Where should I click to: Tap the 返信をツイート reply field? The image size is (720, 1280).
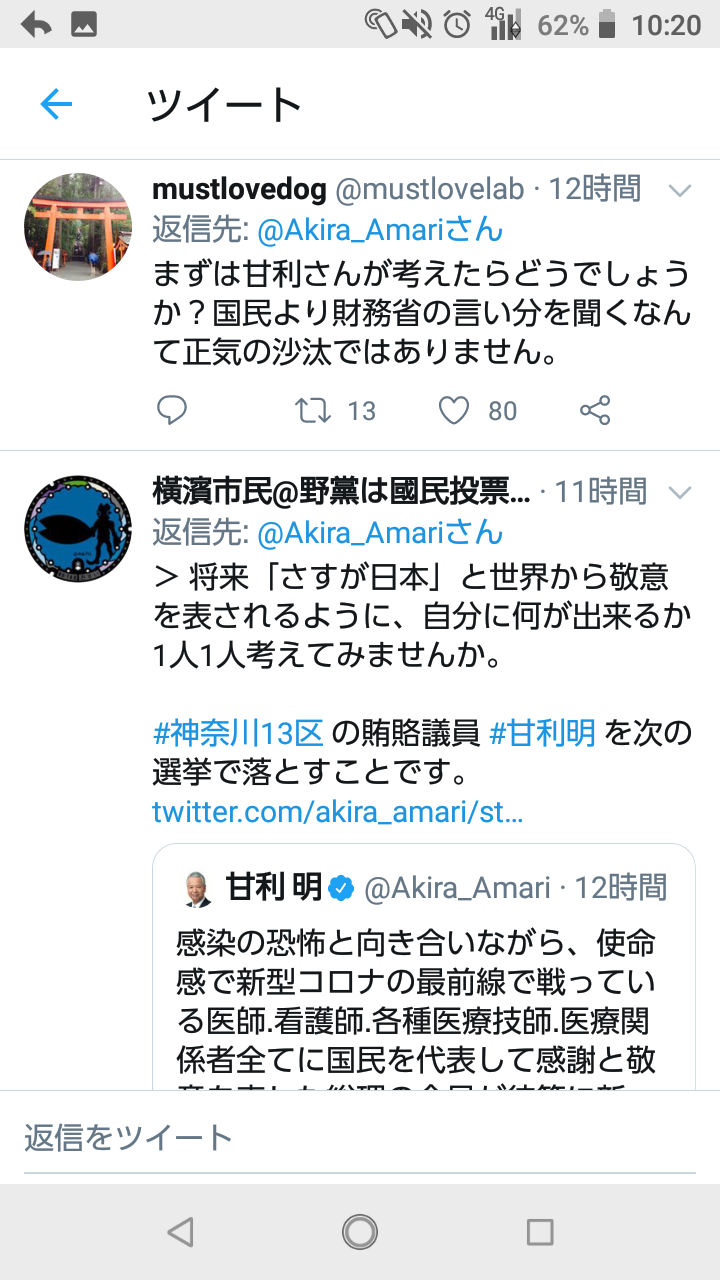(x=358, y=1137)
